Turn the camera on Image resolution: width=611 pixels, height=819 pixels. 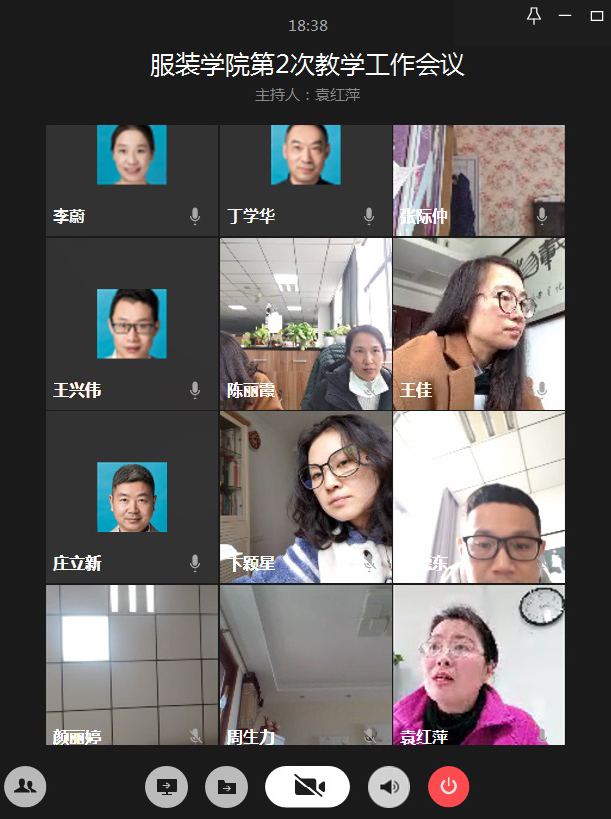(307, 787)
